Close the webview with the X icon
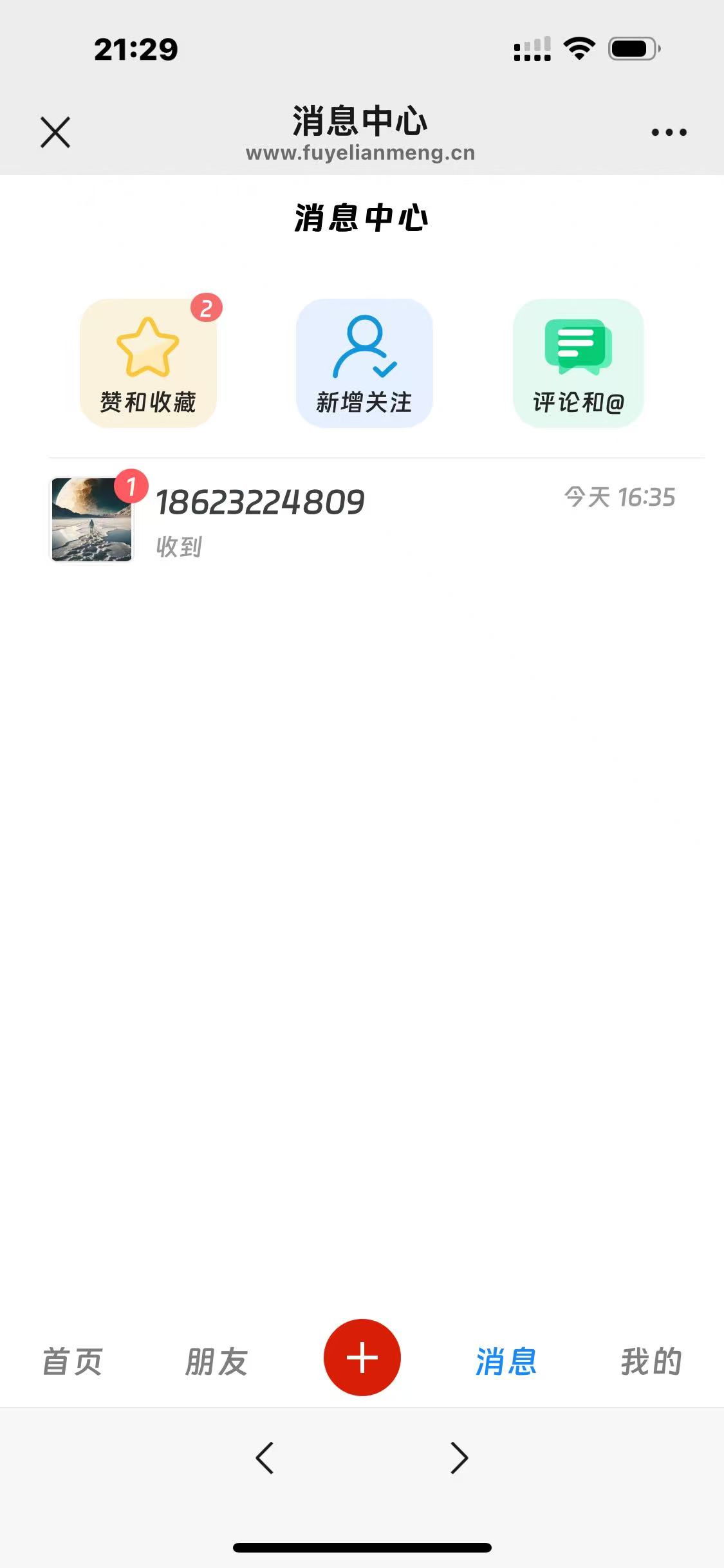The width and height of the screenshot is (724, 1568). 55,132
